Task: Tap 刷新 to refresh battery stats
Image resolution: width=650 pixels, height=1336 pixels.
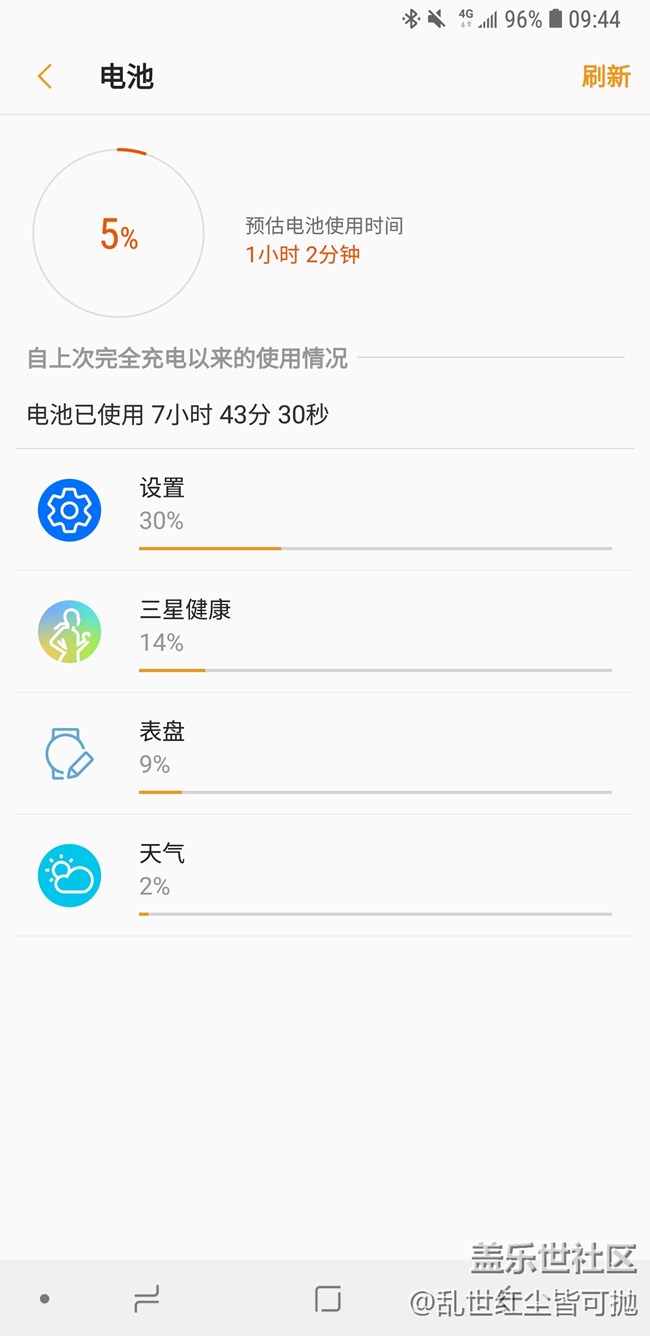Action: tap(605, 77)
